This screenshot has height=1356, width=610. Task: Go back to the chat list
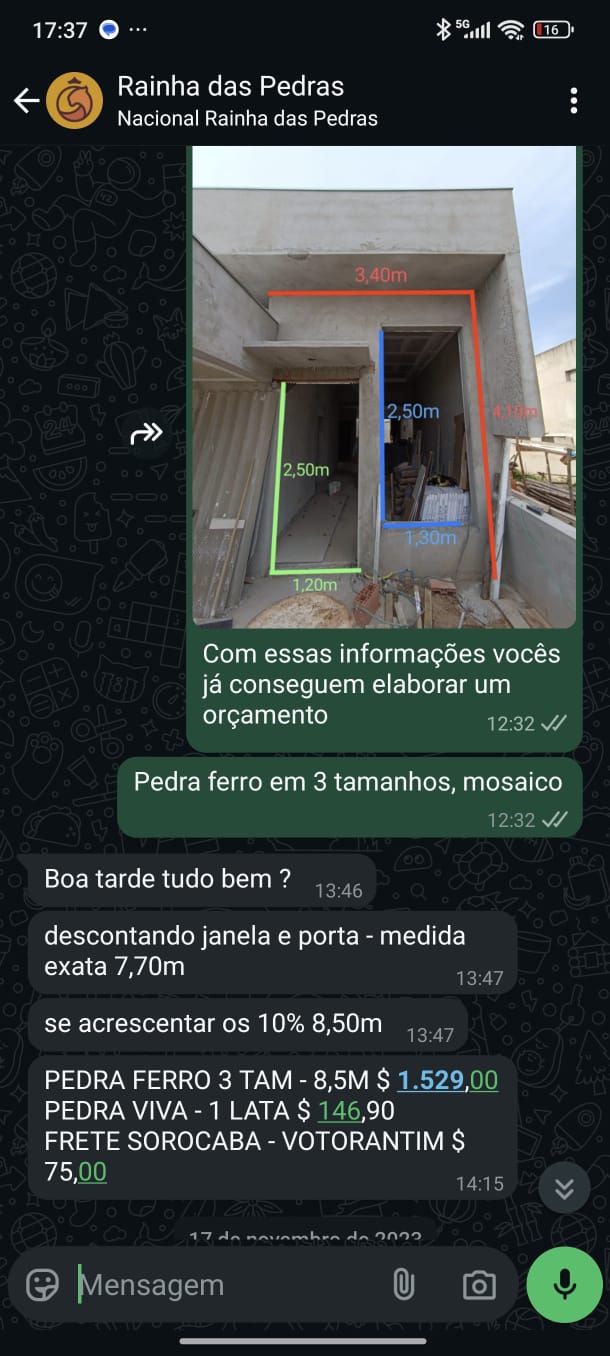[x=26, y=100]
